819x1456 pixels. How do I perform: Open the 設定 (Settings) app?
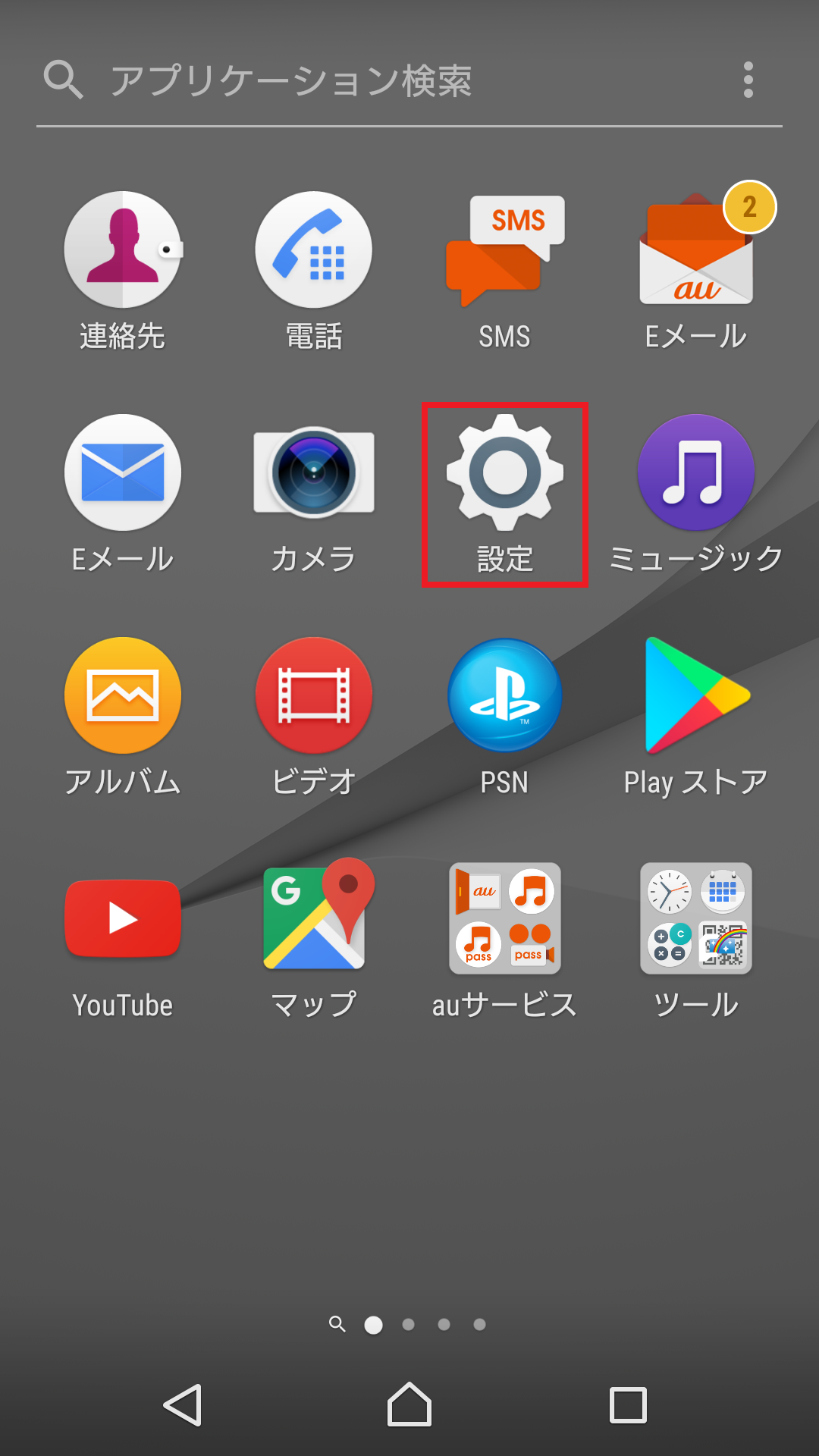point(505,470)
